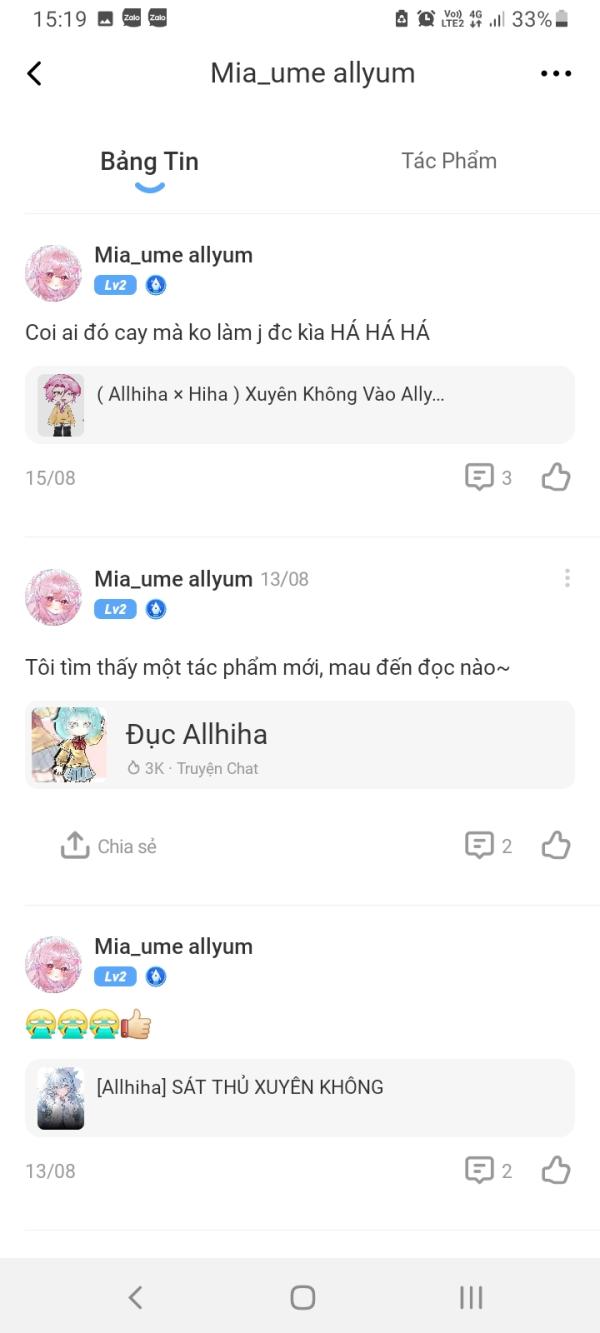Open the Đục Allhiha story card

[300, 744]
